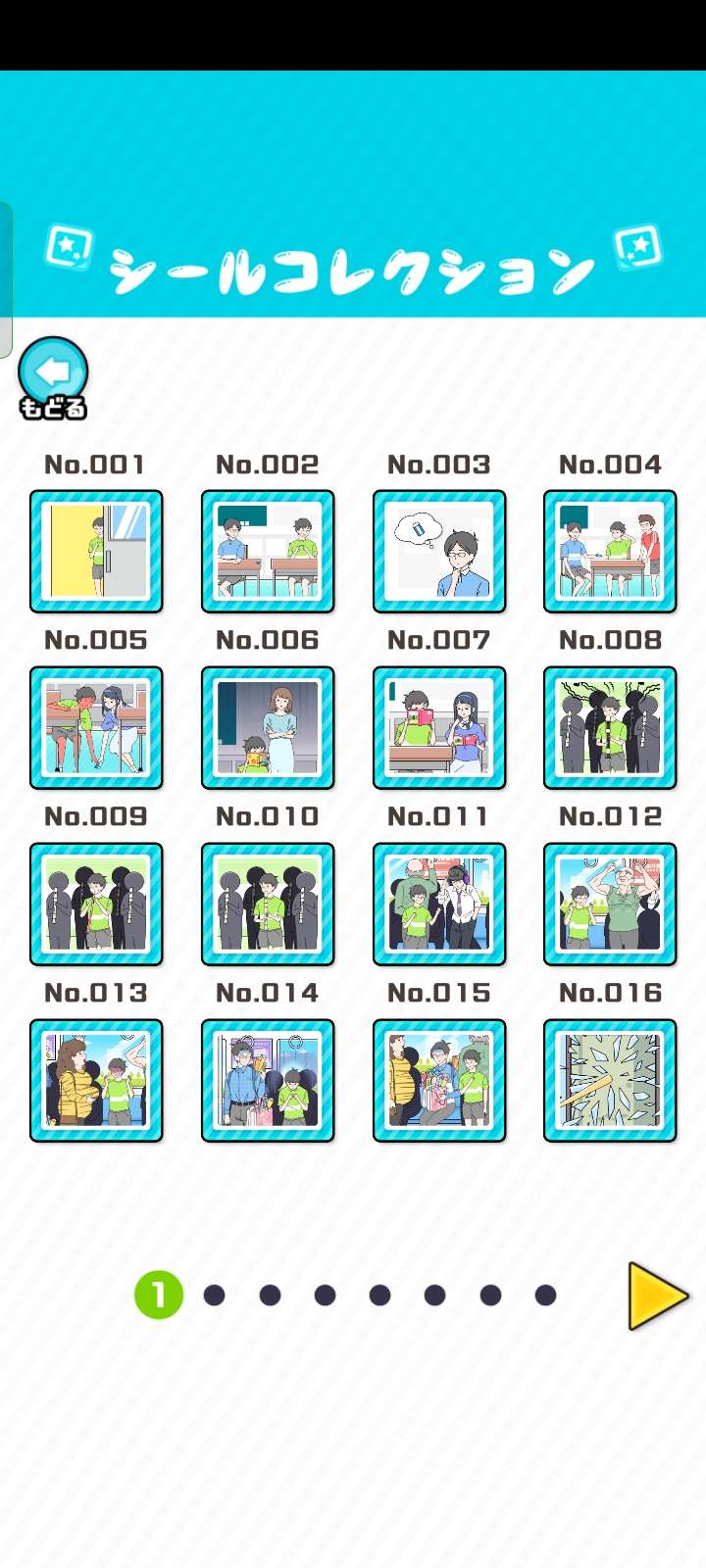Screen dimensions: 706x1568
Task: Select sticker No.016
Action: (610, 1081)
